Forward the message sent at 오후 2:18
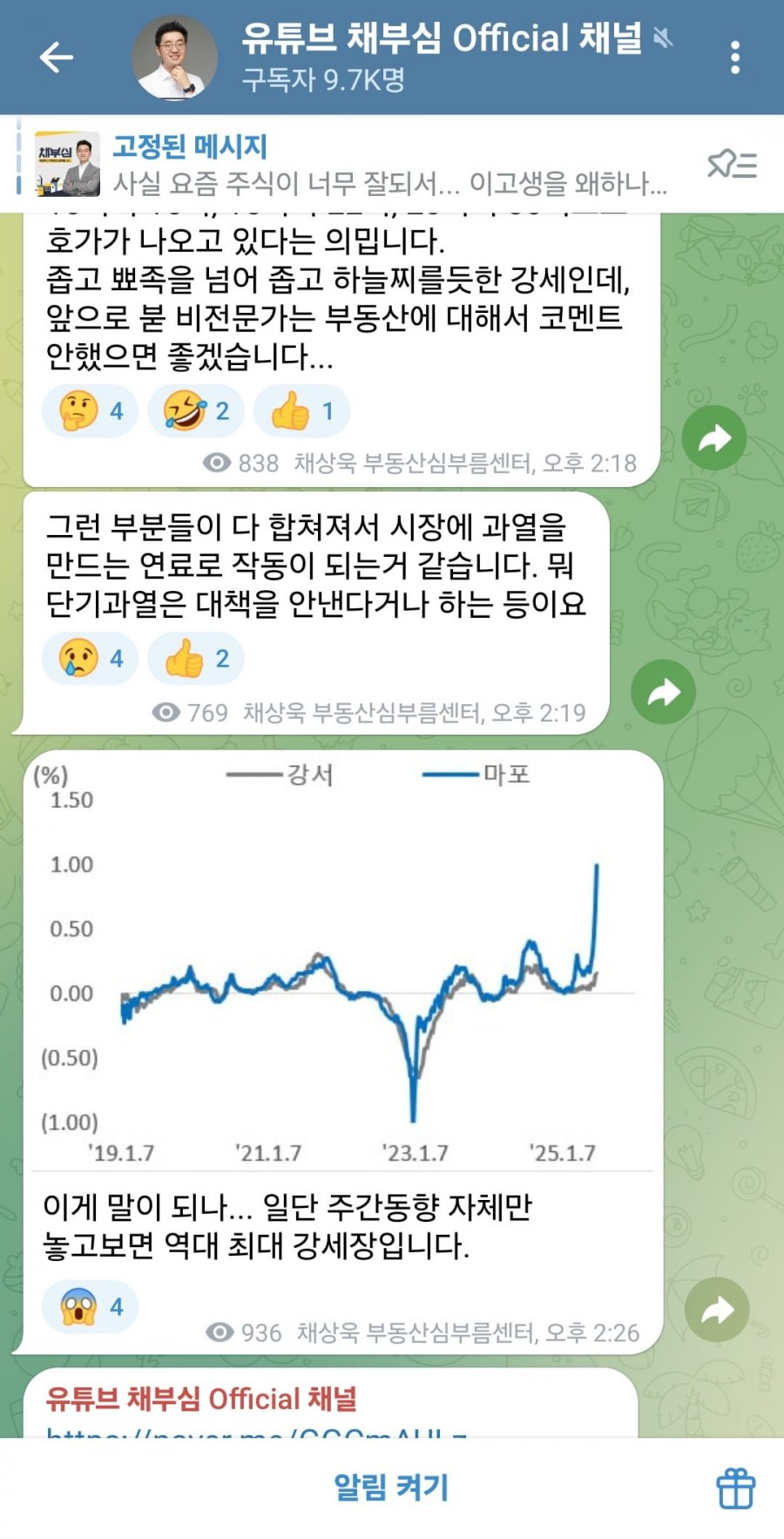This screenshot has width=784, height=1539. pos(714,437)
